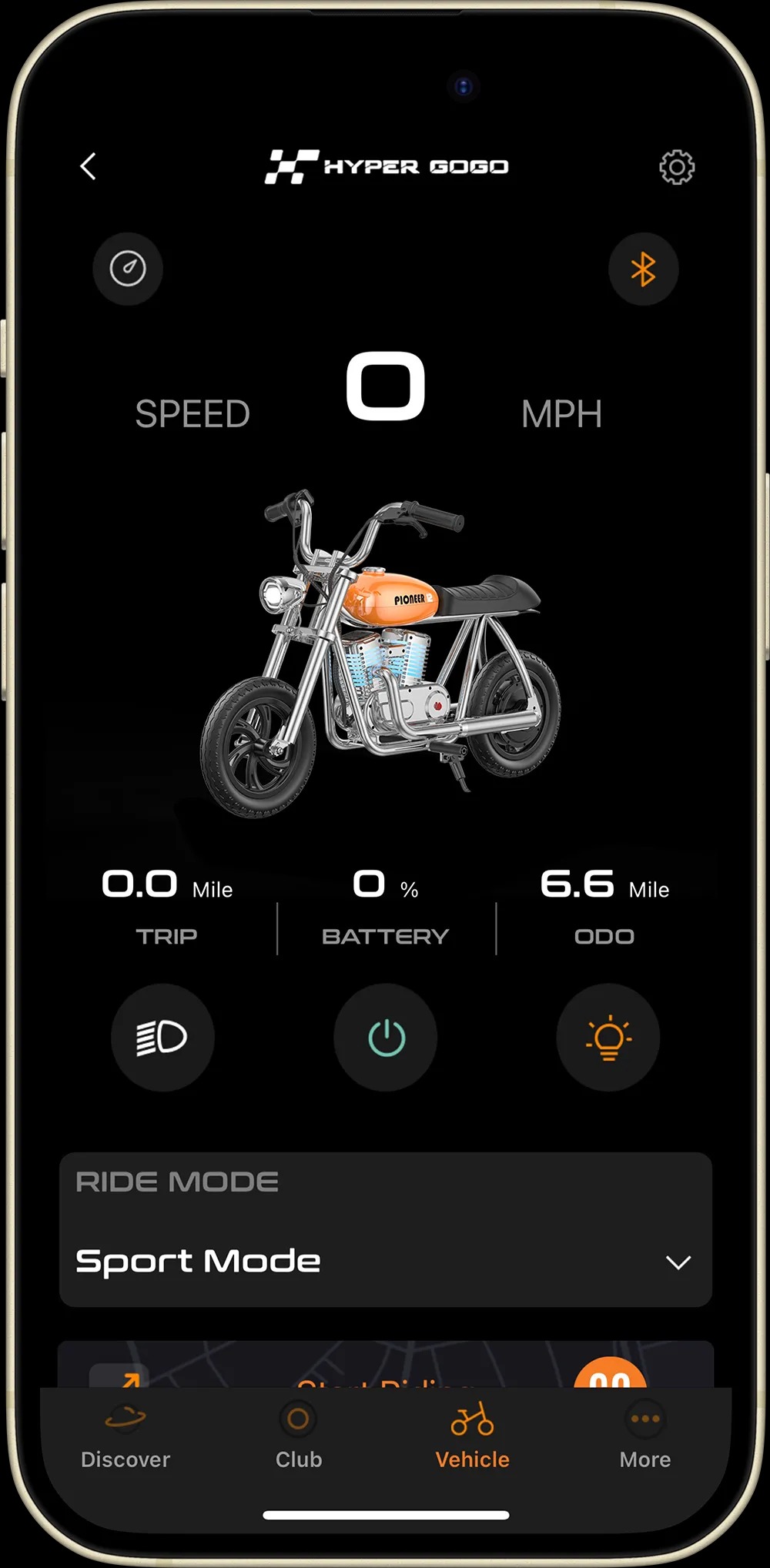Tap the Bluetooth connection icon
The width and height of the screenshot is (770, 1568).
click(643, 269)
